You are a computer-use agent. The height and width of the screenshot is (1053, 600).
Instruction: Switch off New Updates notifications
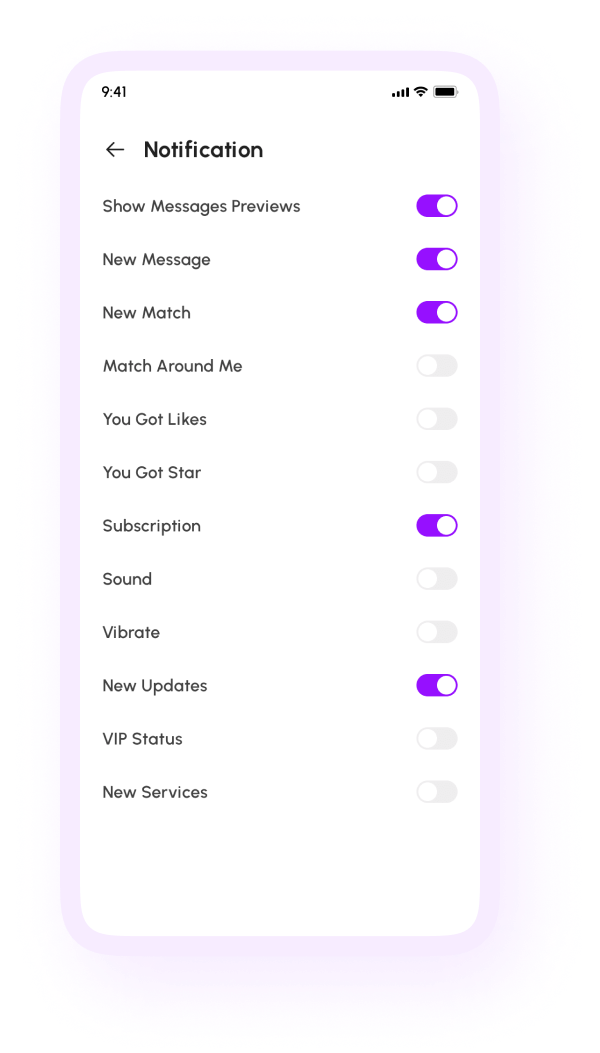coord(436,685)
